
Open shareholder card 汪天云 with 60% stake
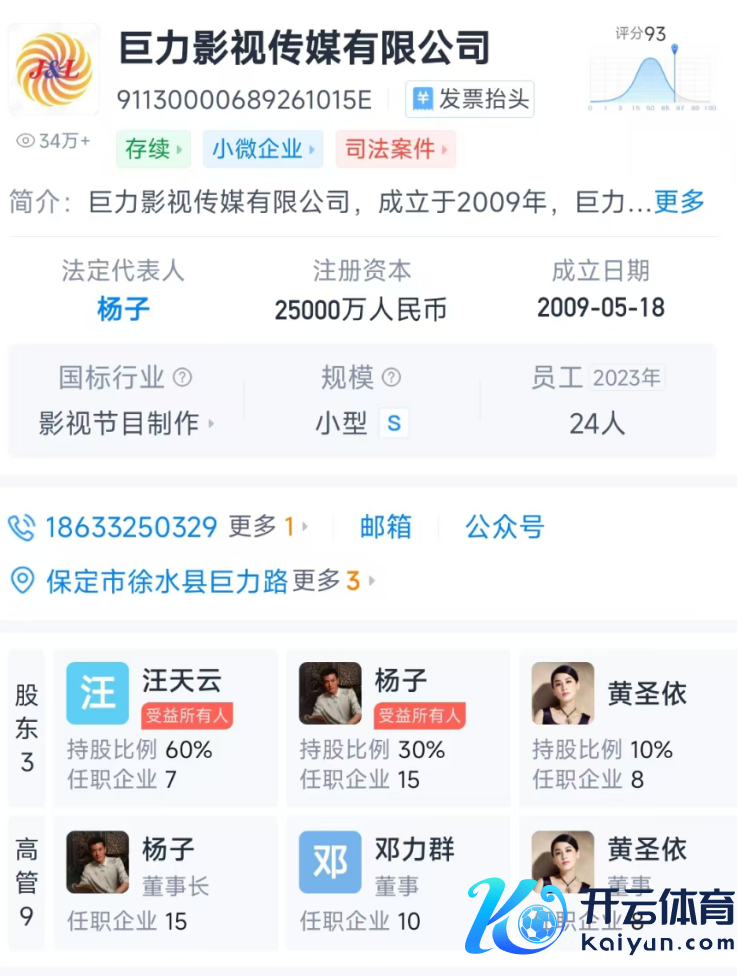pyautogui.click(x=165, y=727)
